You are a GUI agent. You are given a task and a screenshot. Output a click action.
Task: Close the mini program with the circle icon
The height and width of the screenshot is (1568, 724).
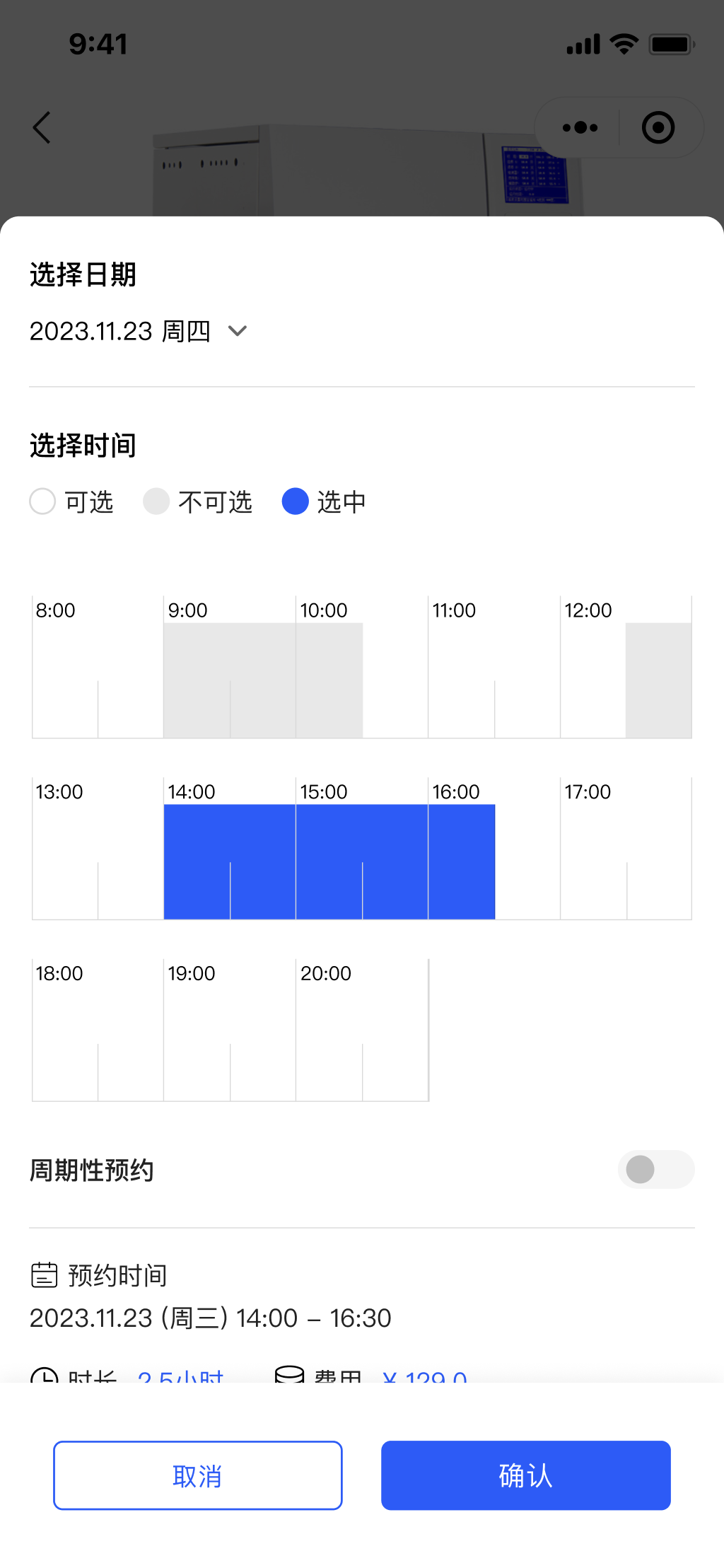click(x=658, y=128)
